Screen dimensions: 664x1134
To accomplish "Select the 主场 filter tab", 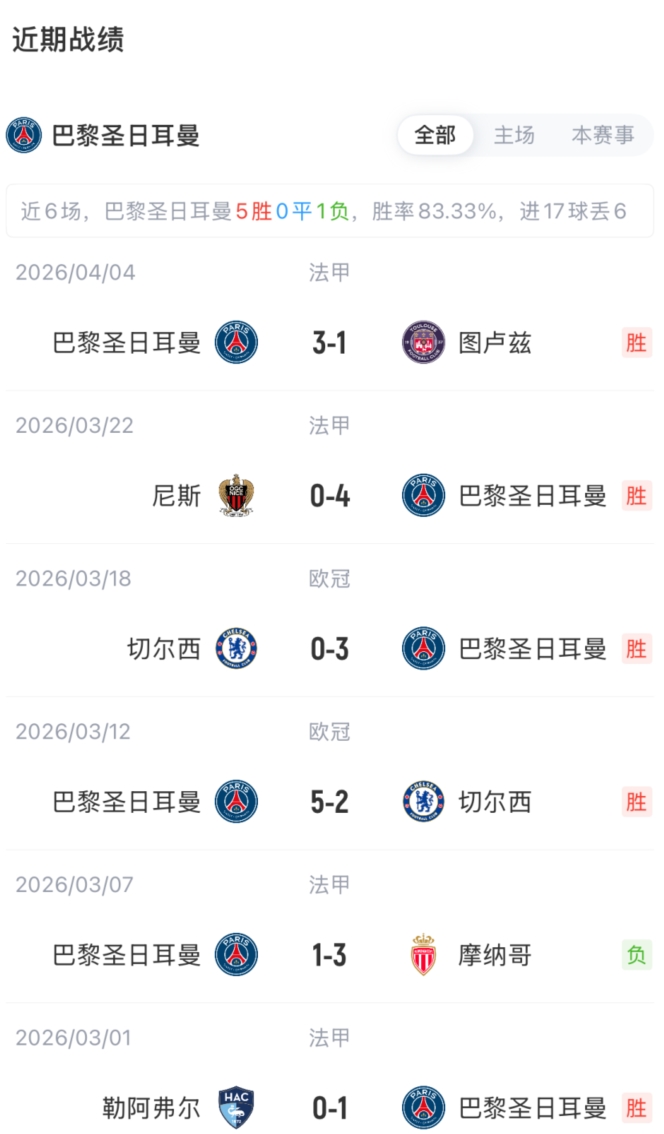I will click(514, 135).
